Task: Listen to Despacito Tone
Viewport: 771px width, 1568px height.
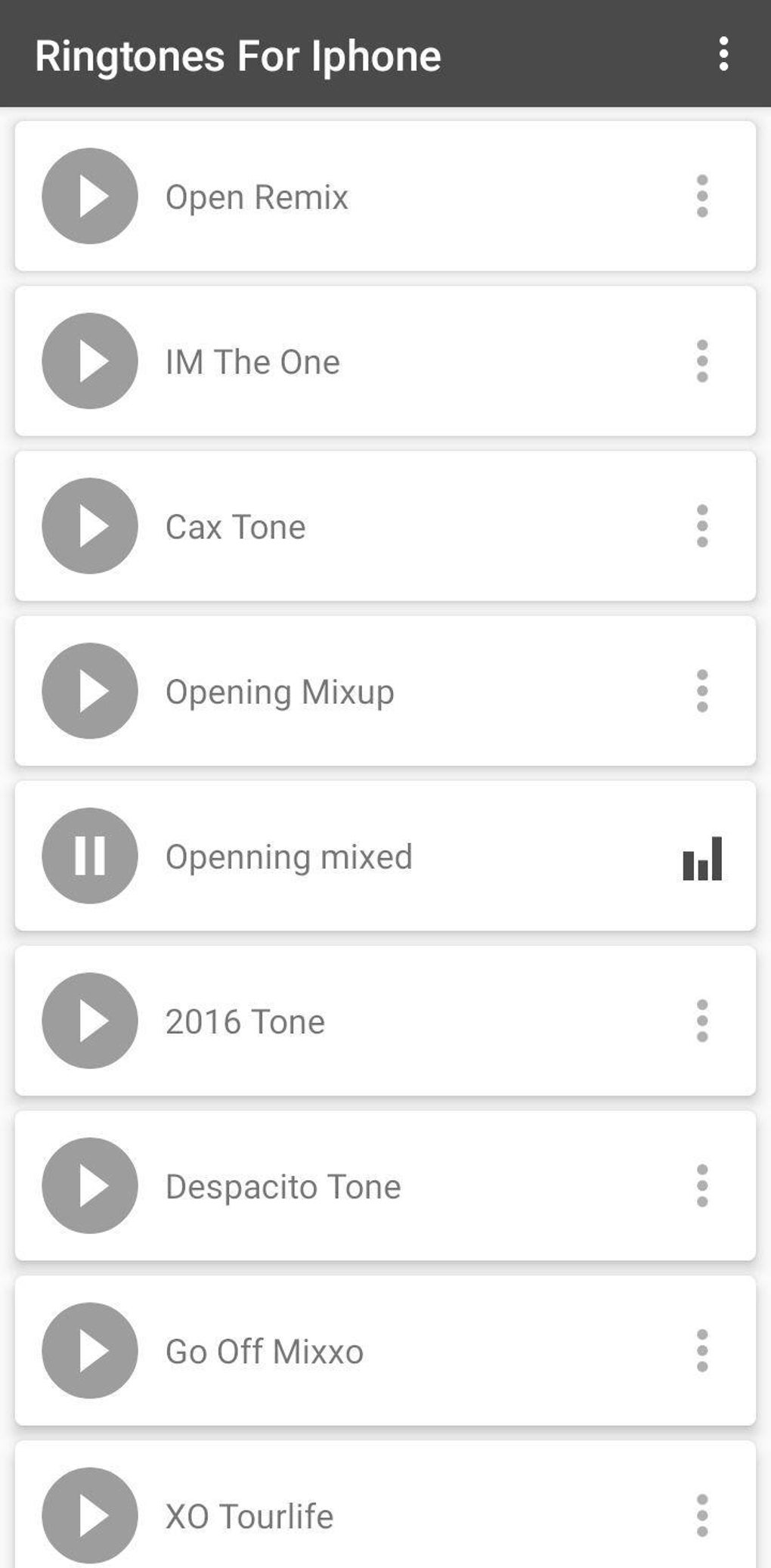Action: [x=90, y=1185]
